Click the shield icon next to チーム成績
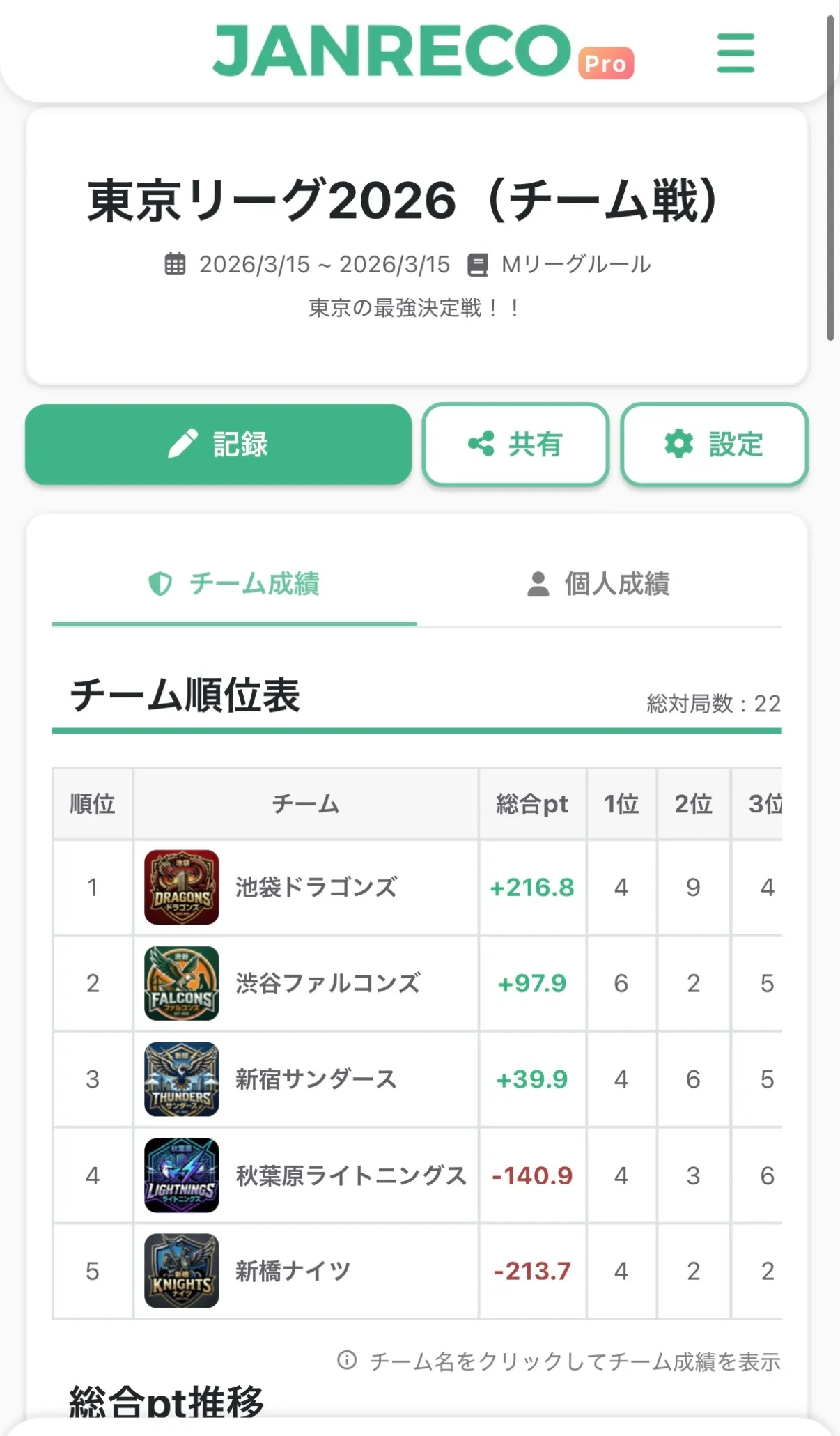This screenshot has height=1436, width=840. [x=160, y=585]
